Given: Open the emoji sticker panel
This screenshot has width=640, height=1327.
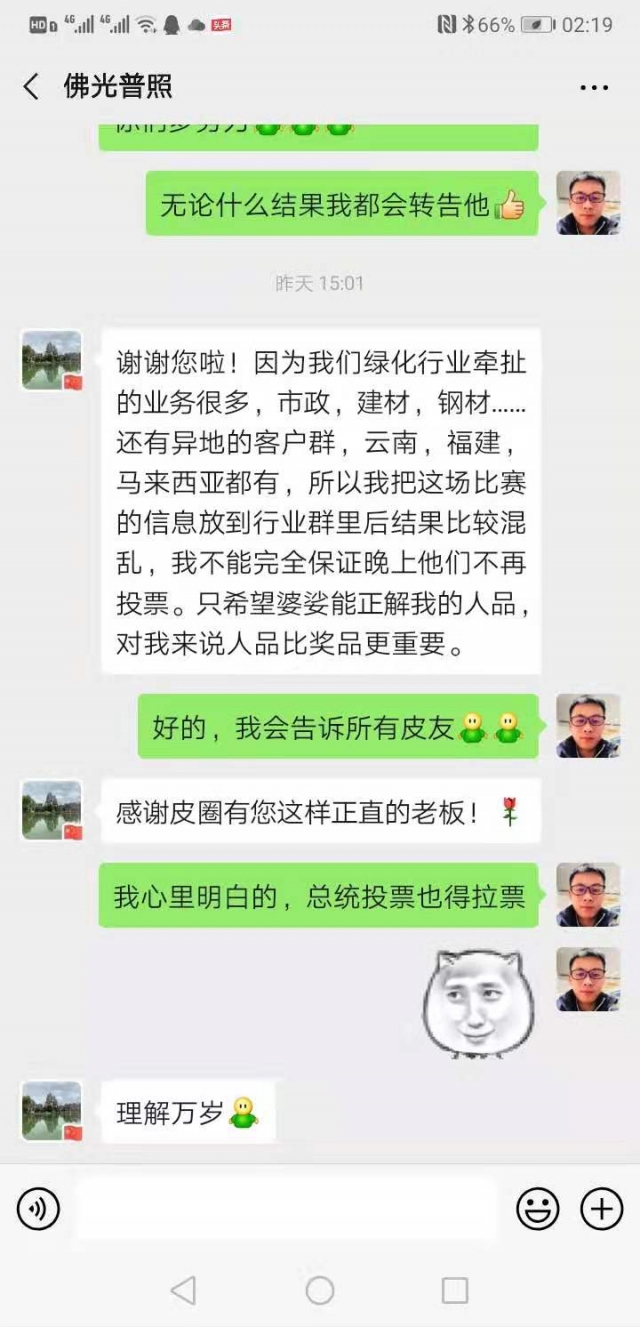Looking at the screenshot, I should (537, 1209).
